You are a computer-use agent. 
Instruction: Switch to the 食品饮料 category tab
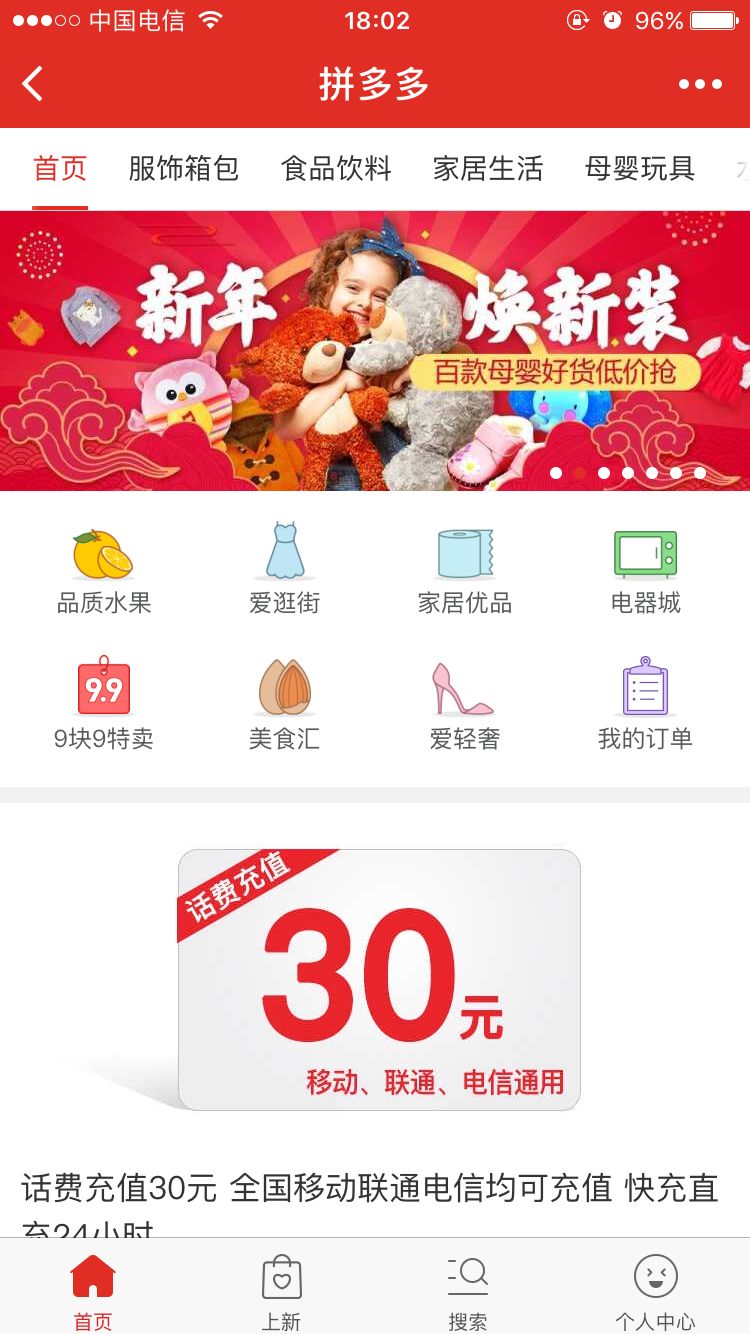(336, 168)
